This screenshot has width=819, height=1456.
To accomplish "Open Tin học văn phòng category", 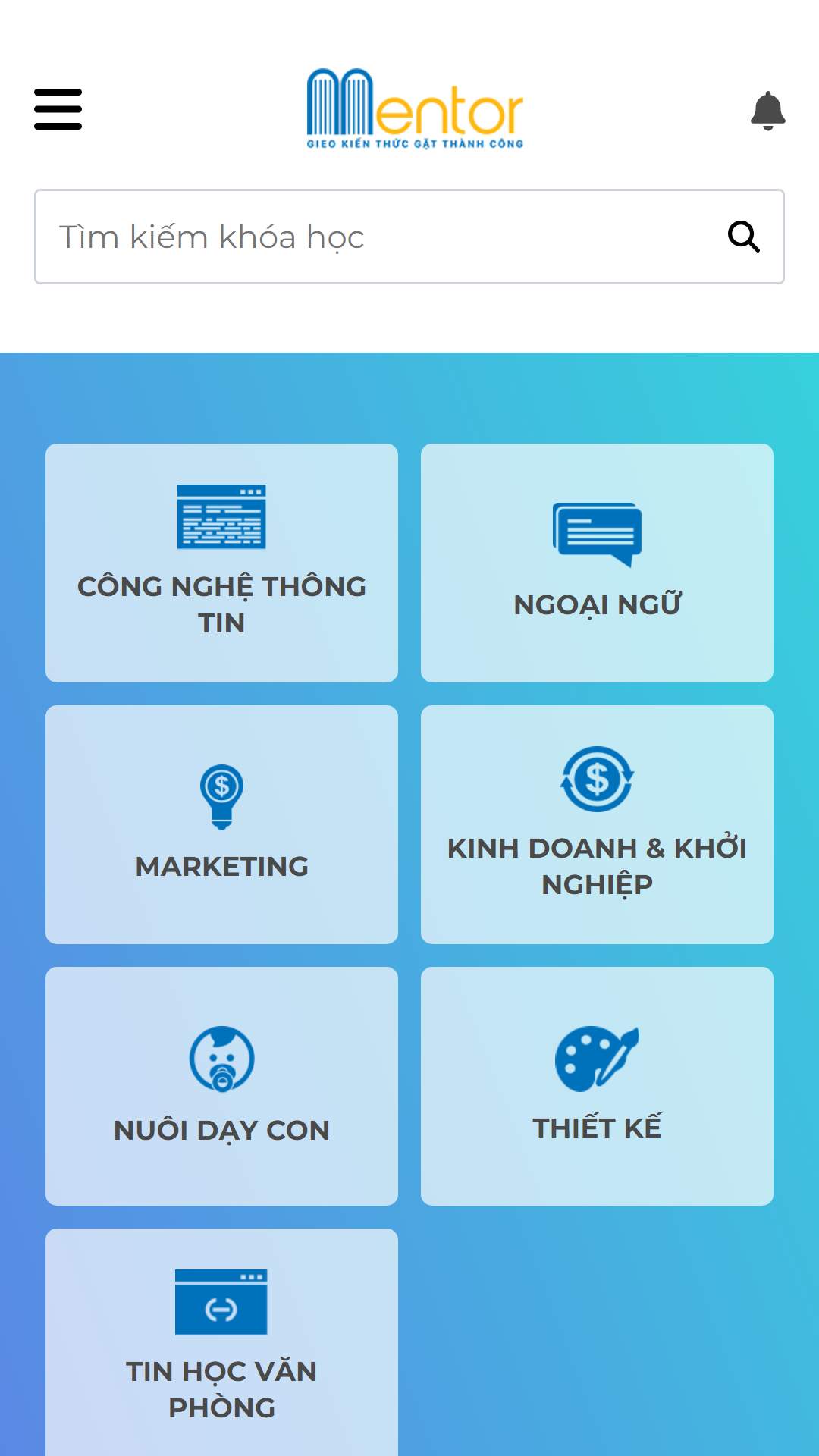I will (x=221, y=1342).
